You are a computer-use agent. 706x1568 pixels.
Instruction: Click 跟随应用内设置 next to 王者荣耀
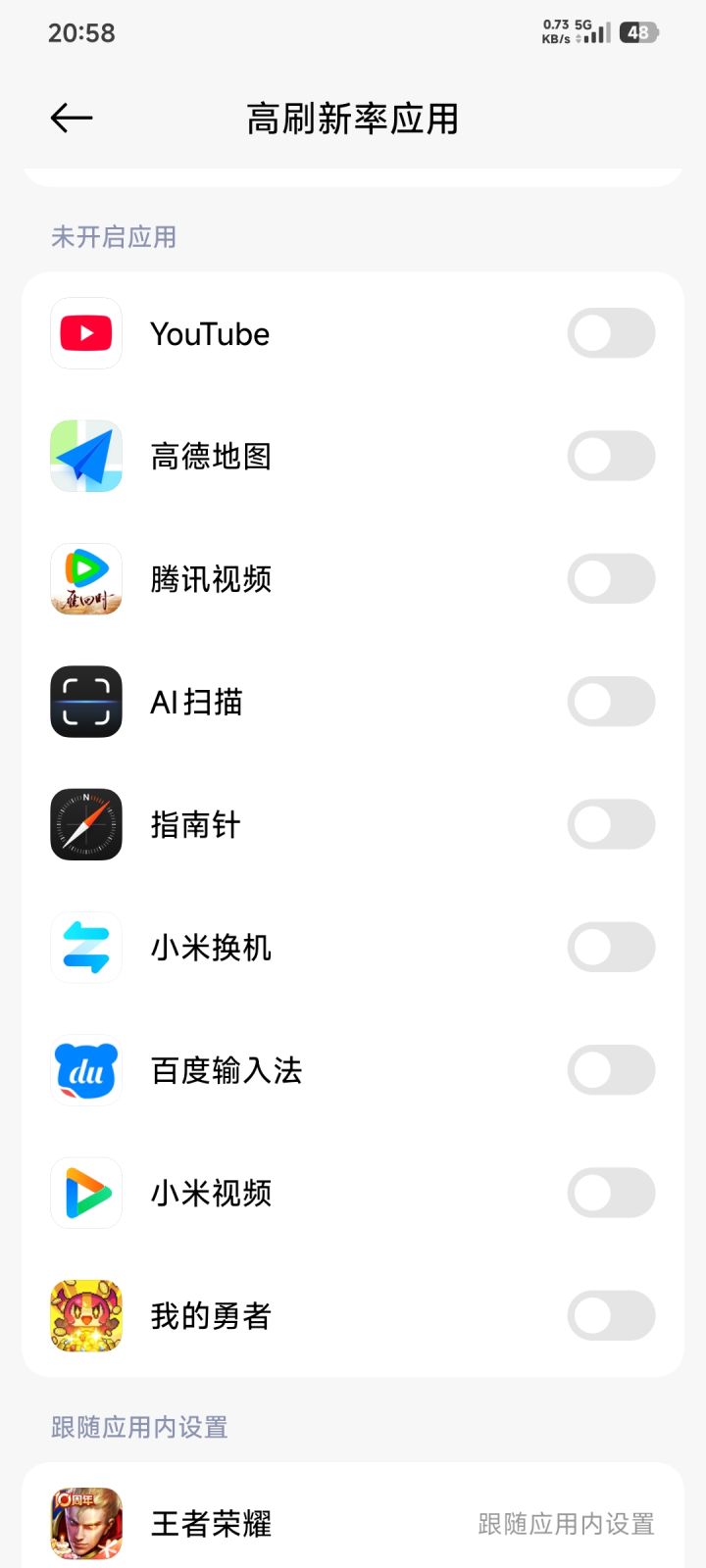[x=566, y=1525]
